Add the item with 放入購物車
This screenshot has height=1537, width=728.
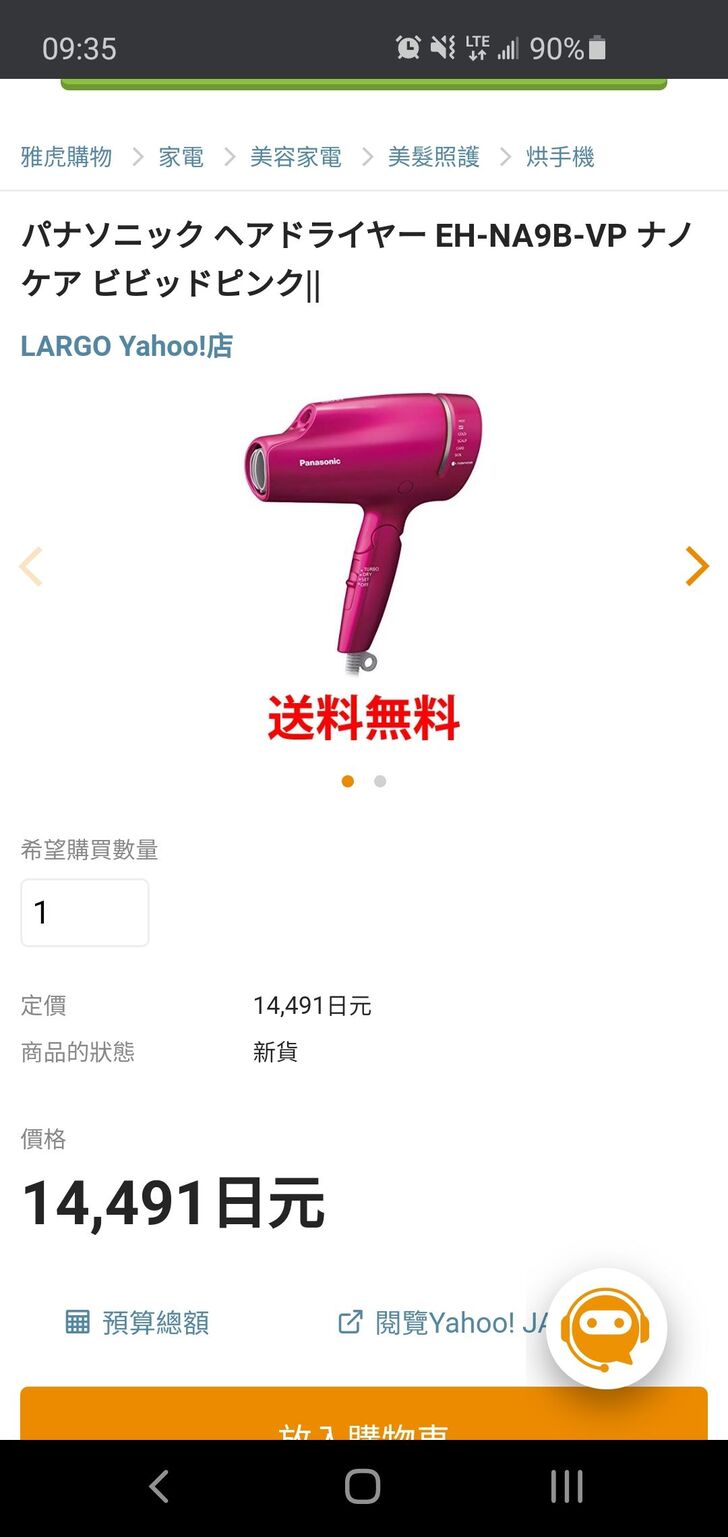coord(363,1418)
